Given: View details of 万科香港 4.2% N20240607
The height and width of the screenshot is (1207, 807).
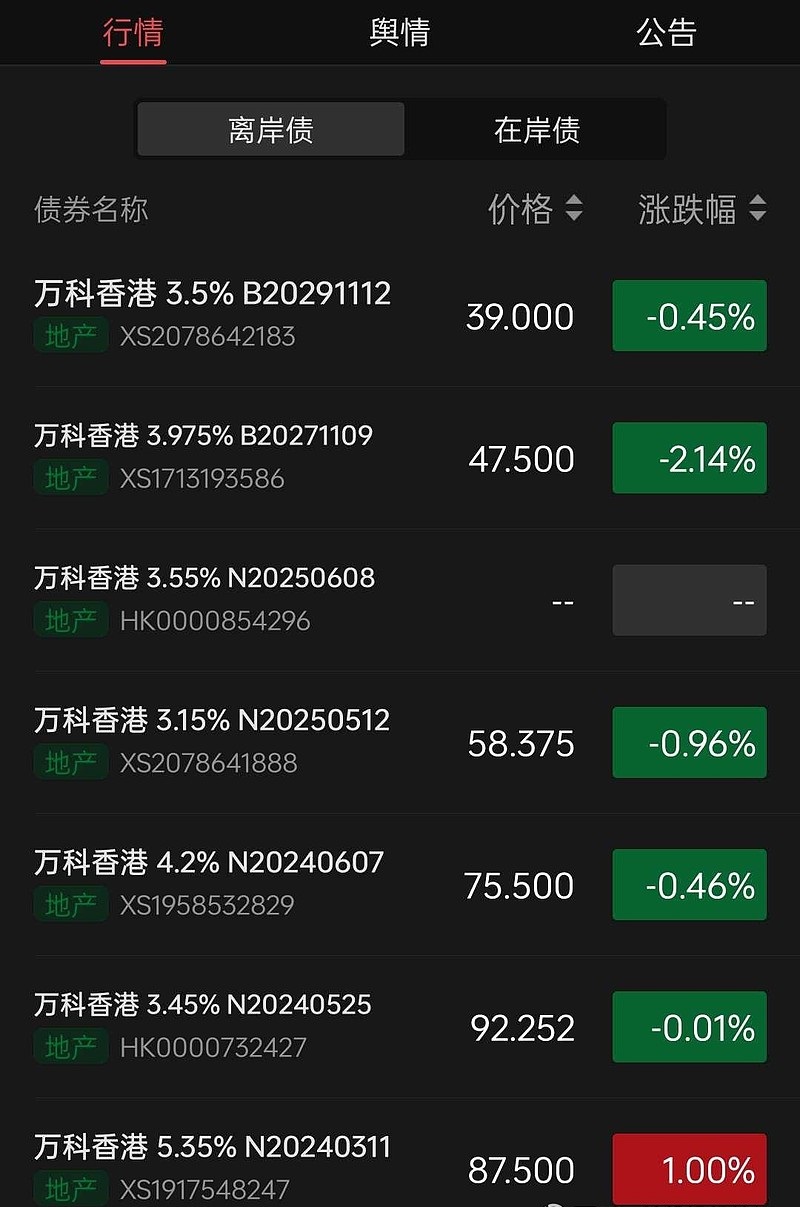Looking at the screenshot, I should tap(208, 862).
